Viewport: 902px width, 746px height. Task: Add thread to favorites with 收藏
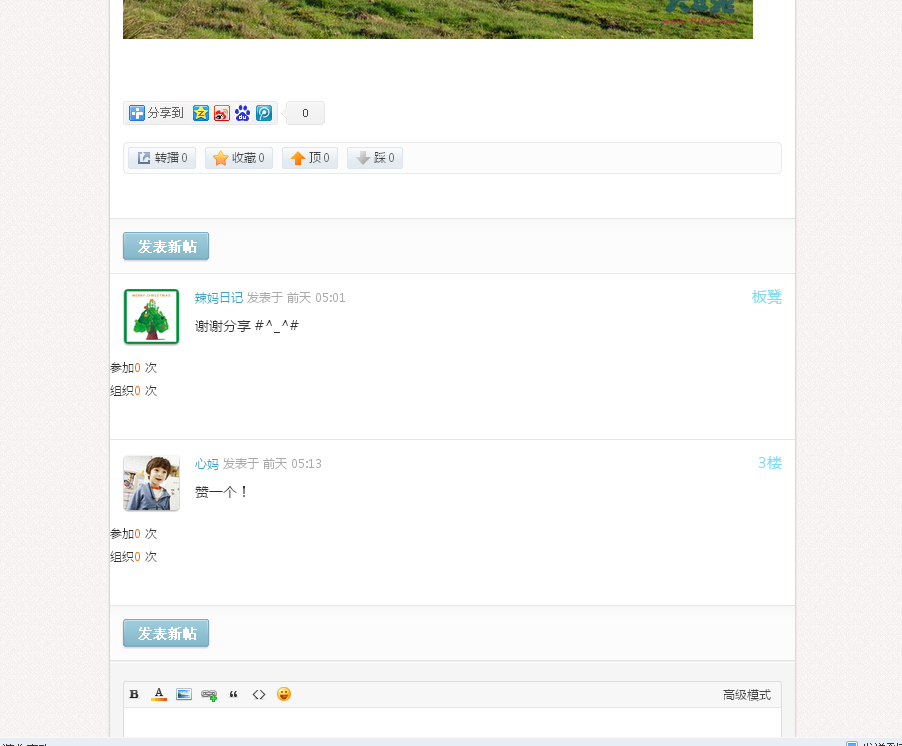(239, 158)
